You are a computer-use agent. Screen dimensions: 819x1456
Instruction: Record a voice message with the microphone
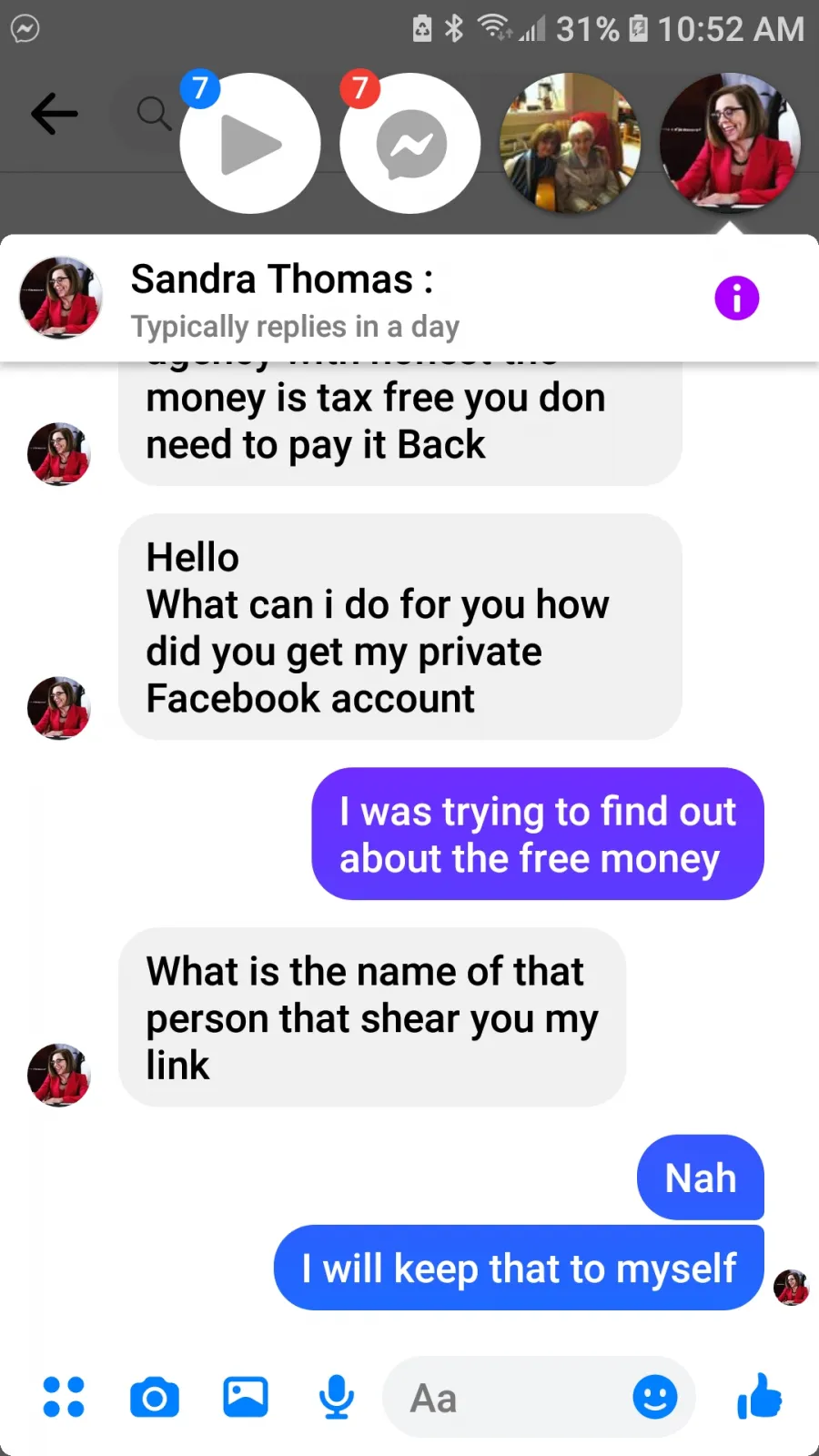(x=337, y=1397)
